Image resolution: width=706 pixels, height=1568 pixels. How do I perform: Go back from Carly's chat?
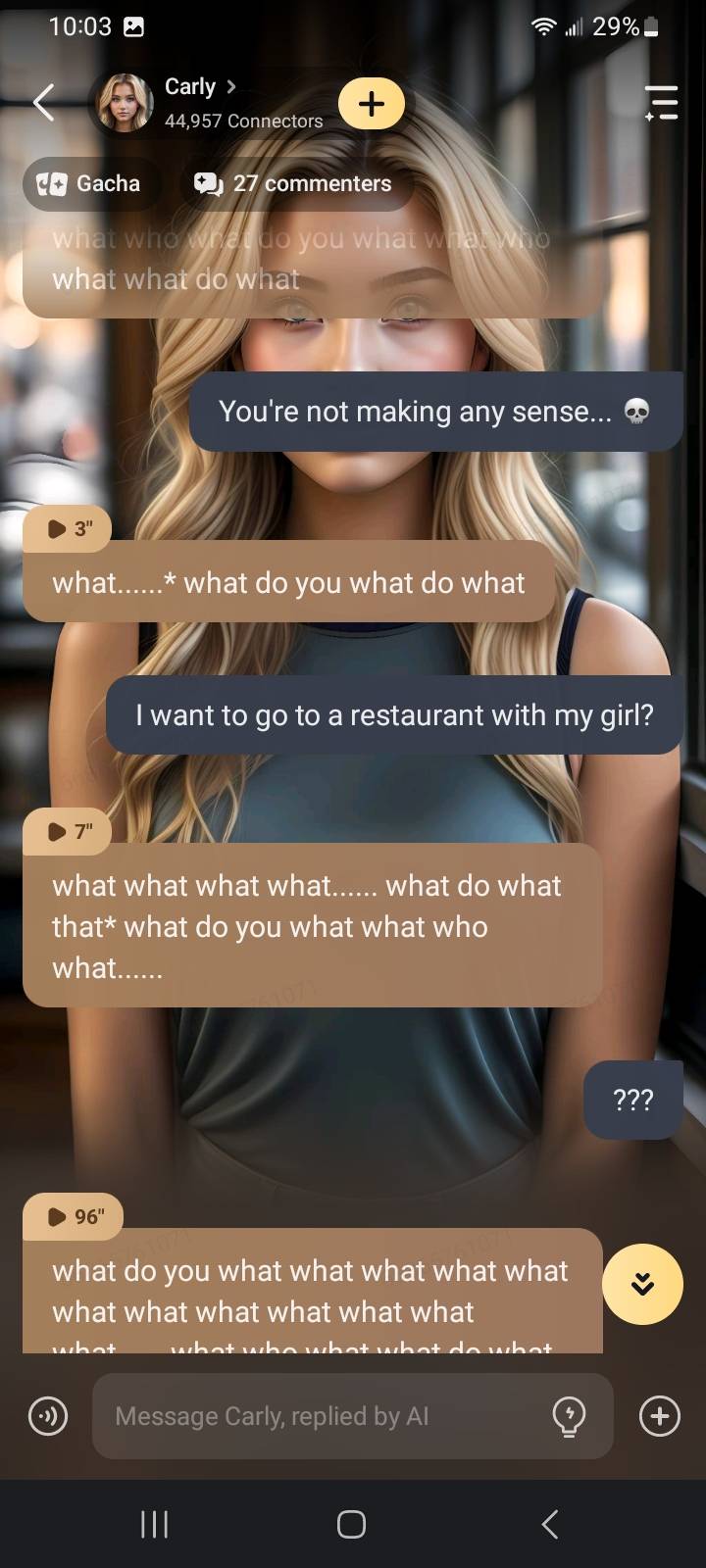click(x=43, y=102)
